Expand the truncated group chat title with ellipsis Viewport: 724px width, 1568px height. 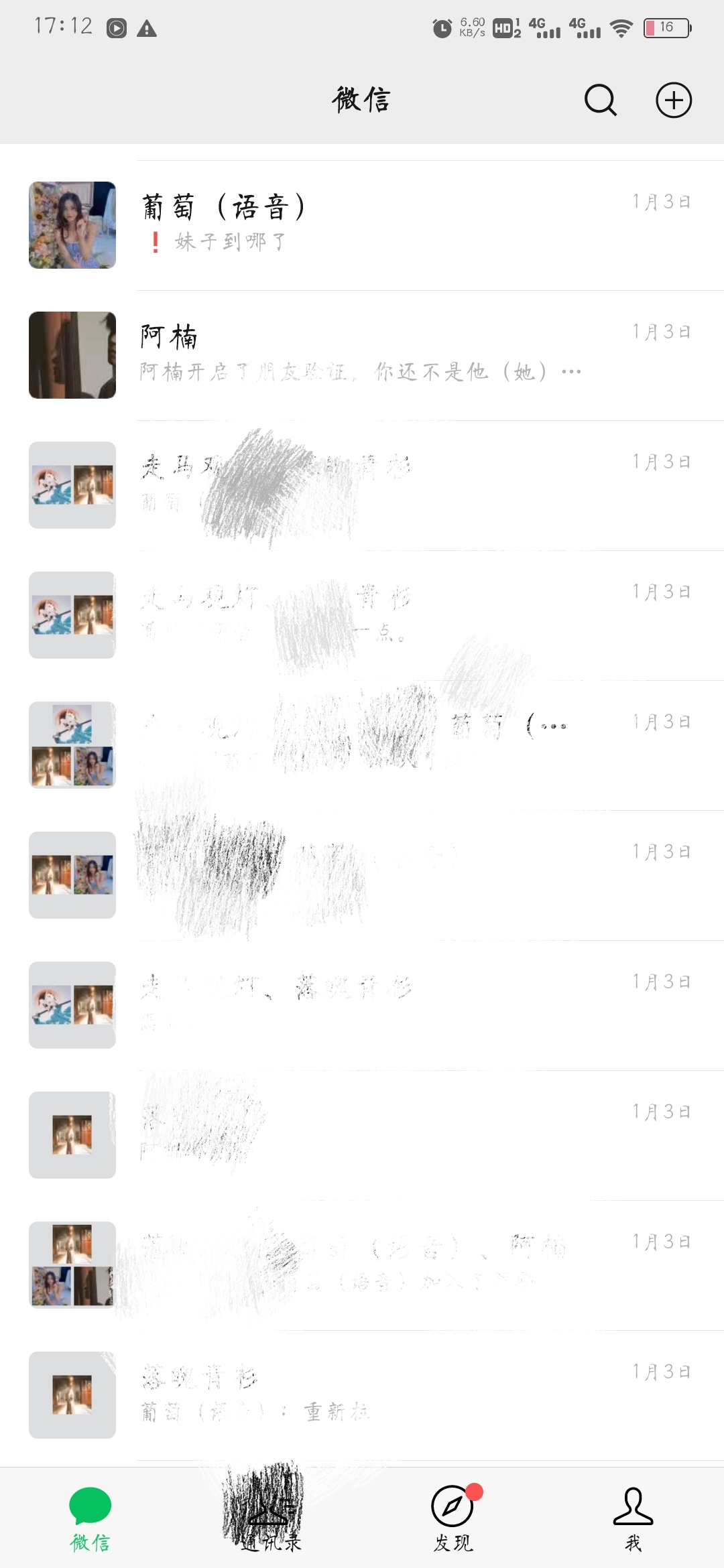click(x=552, y=725)
